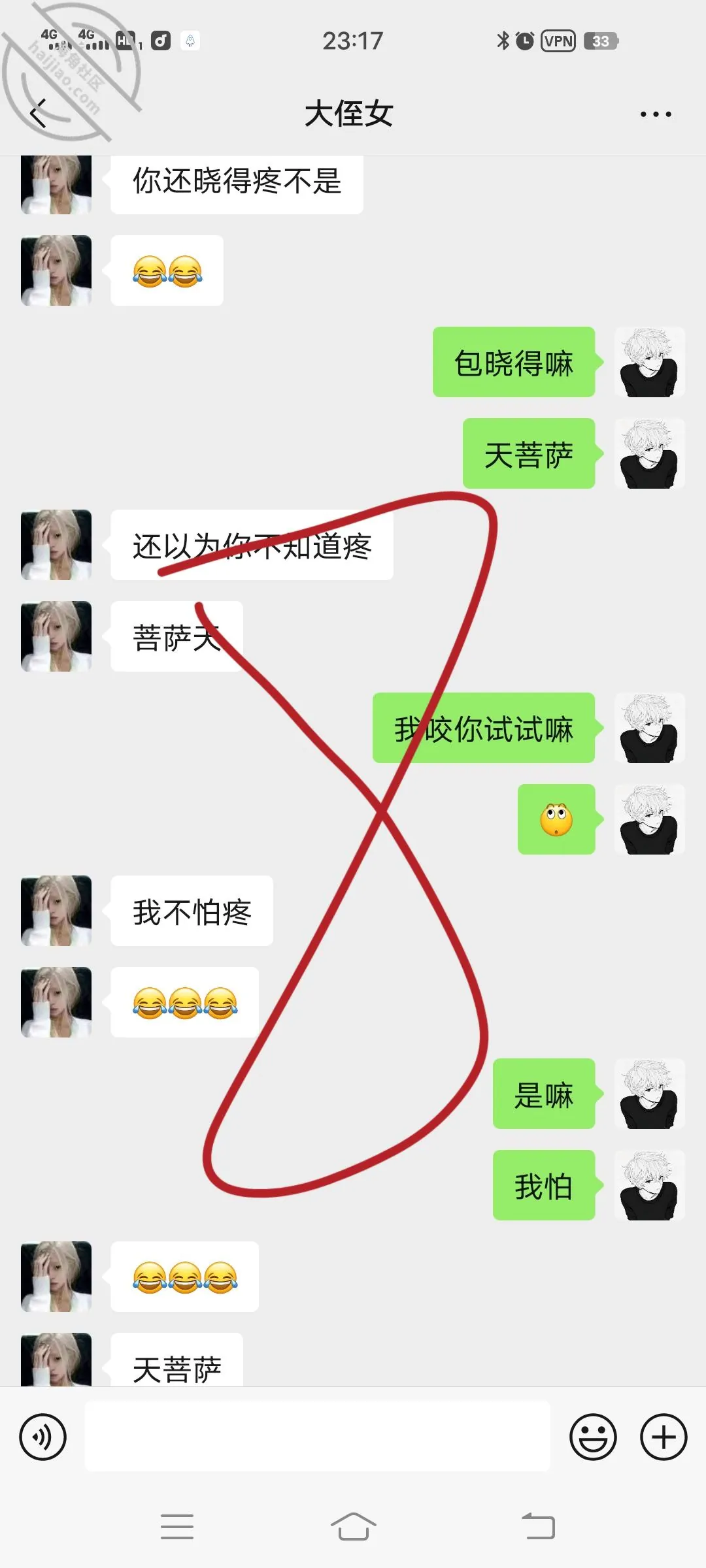Go back from the 大侄女 chat
This screenshot has width=706, height=1568.
(39, 114)
